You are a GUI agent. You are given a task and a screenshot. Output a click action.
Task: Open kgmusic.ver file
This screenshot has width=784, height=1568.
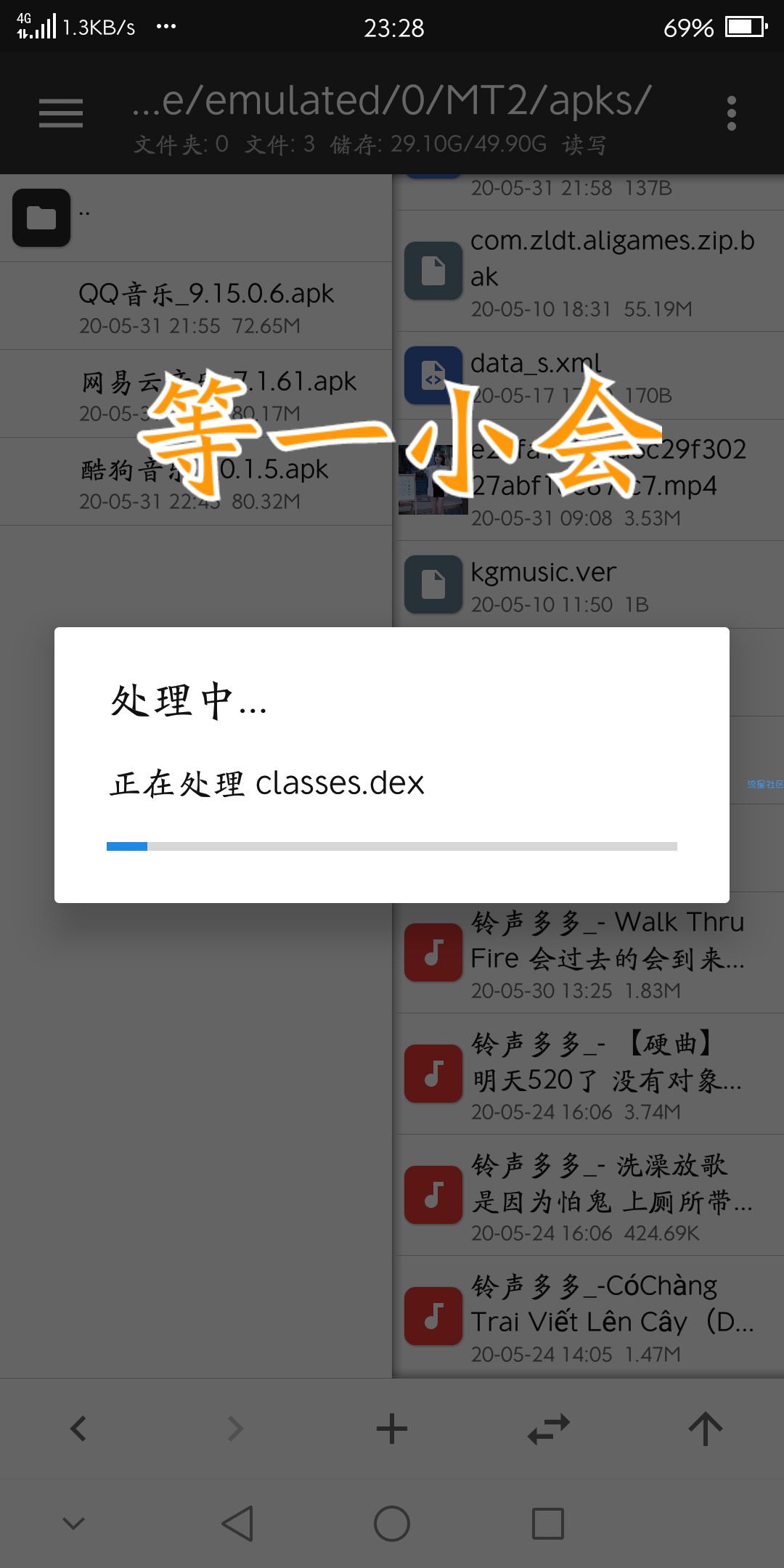point(588,585)
